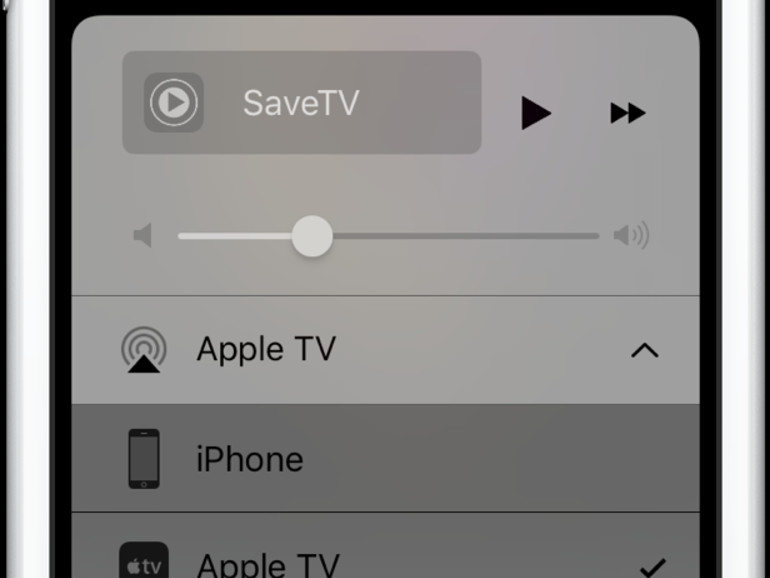
Task: Play the SaveTV media
Action: [536, 113]
